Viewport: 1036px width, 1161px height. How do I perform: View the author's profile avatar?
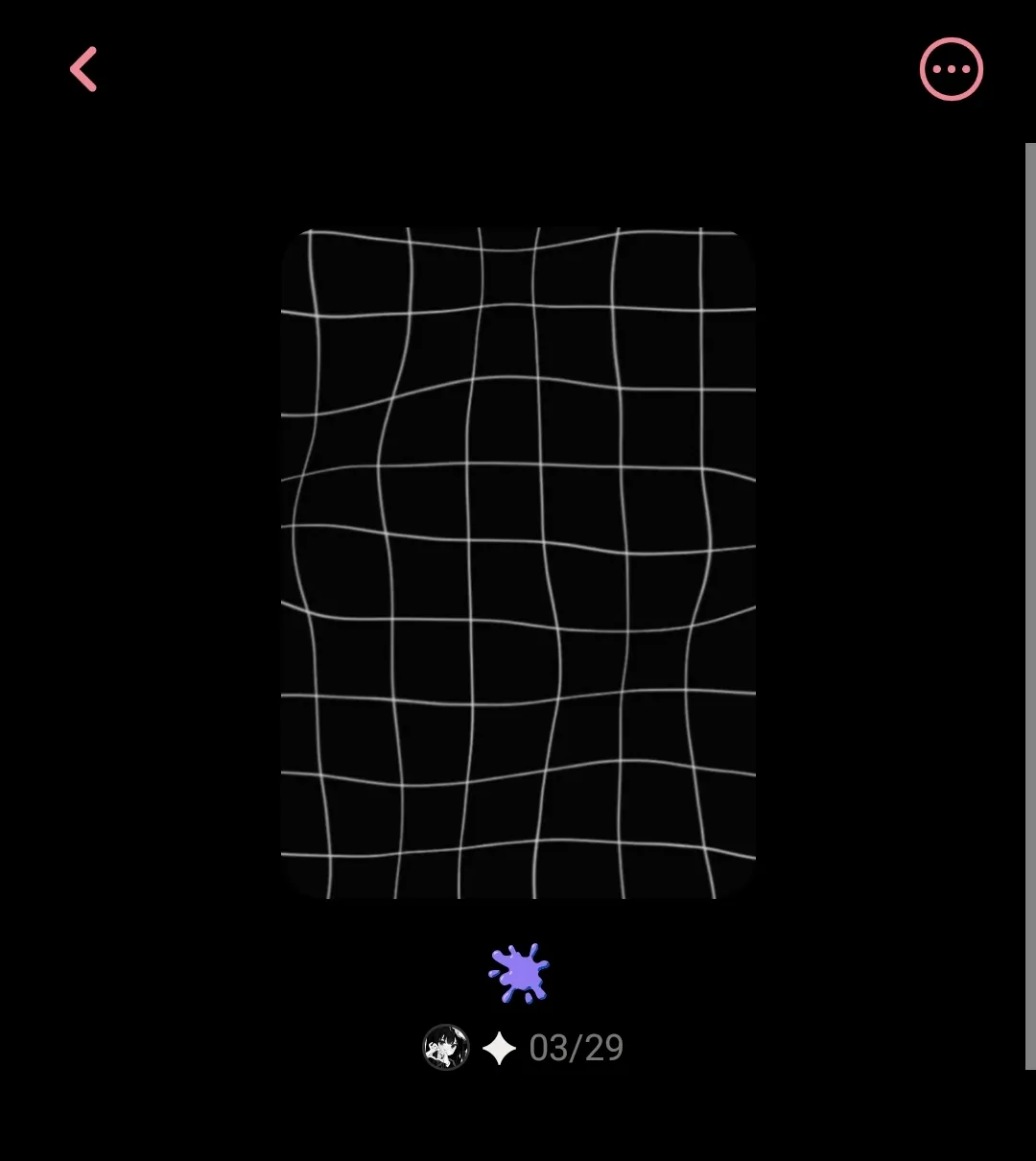tap(446, 1048)
